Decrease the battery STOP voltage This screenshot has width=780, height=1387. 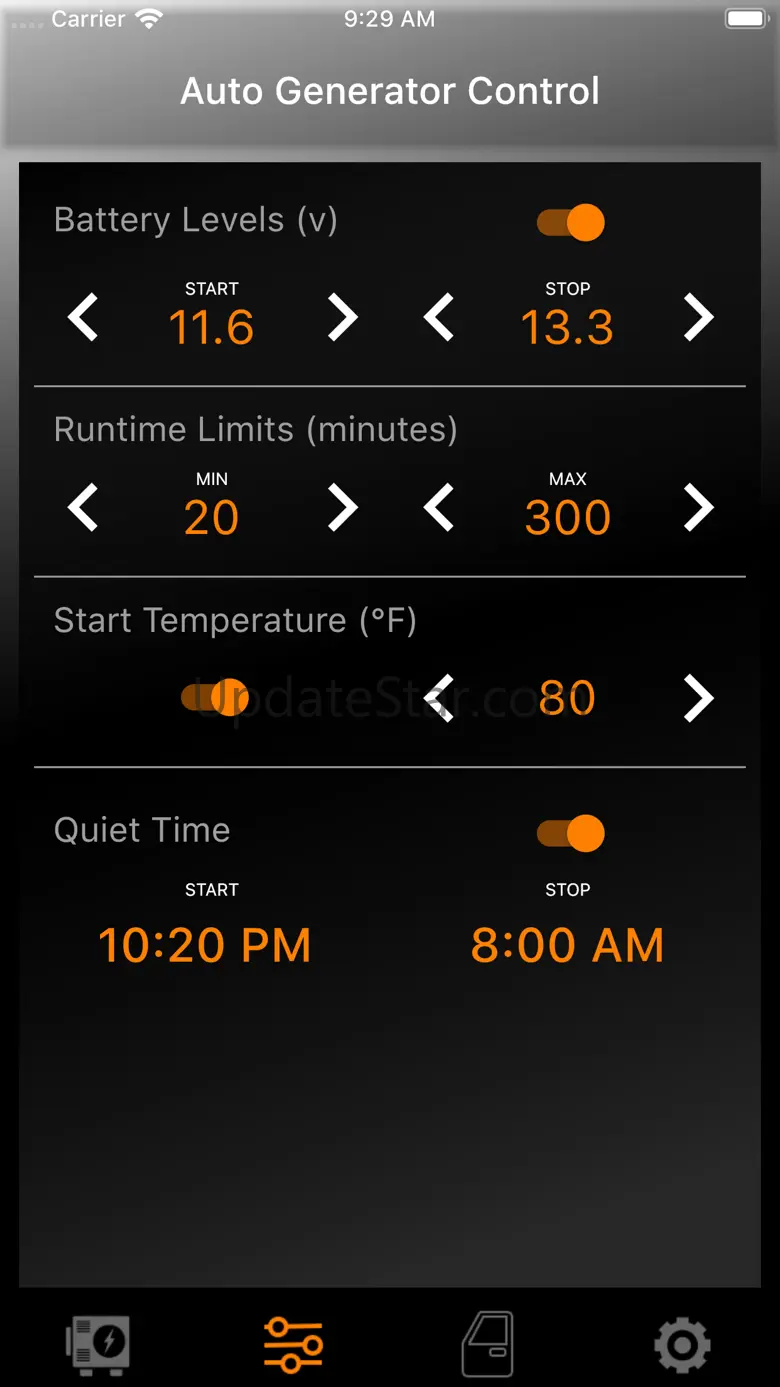tap(439, 318)
